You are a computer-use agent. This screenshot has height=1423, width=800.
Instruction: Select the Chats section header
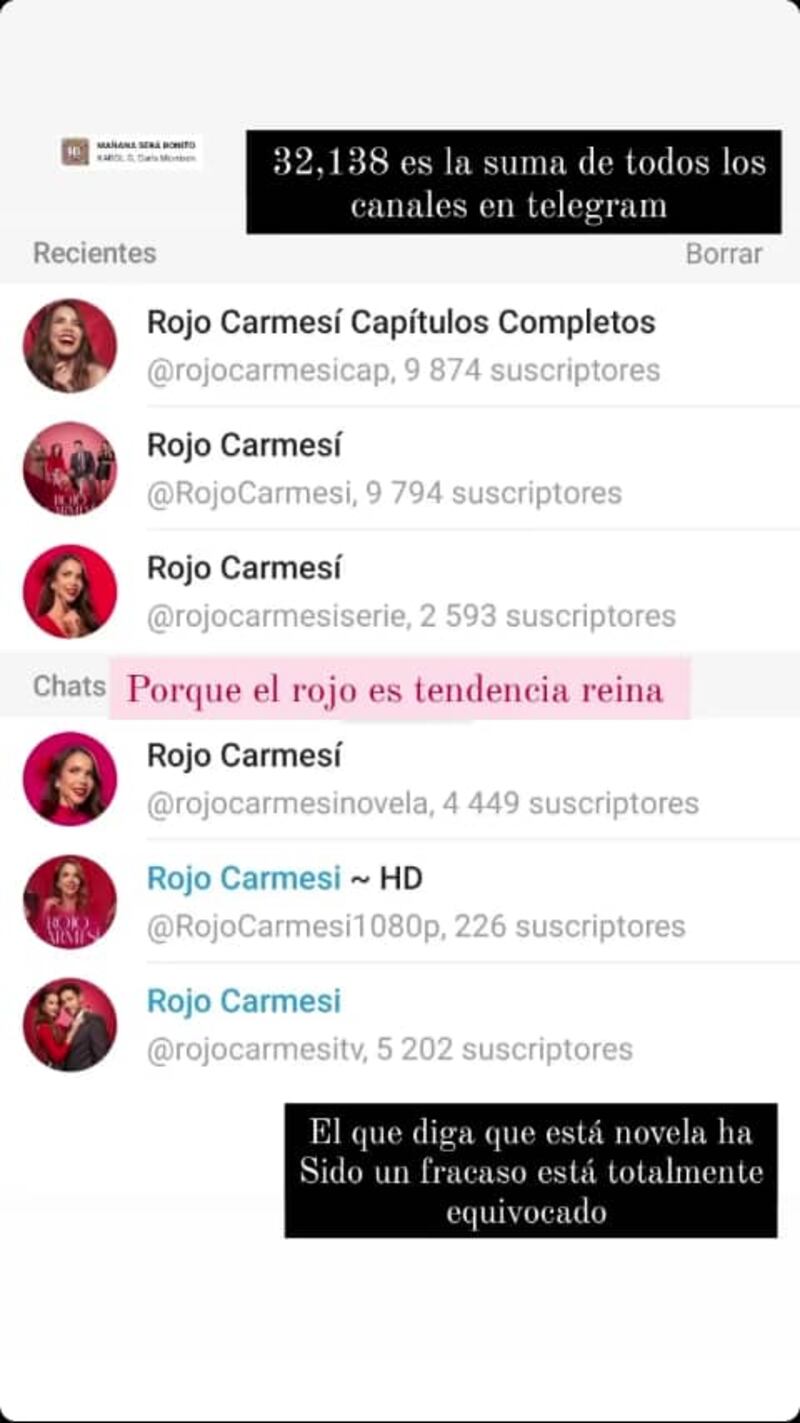[x=70, y=686]
